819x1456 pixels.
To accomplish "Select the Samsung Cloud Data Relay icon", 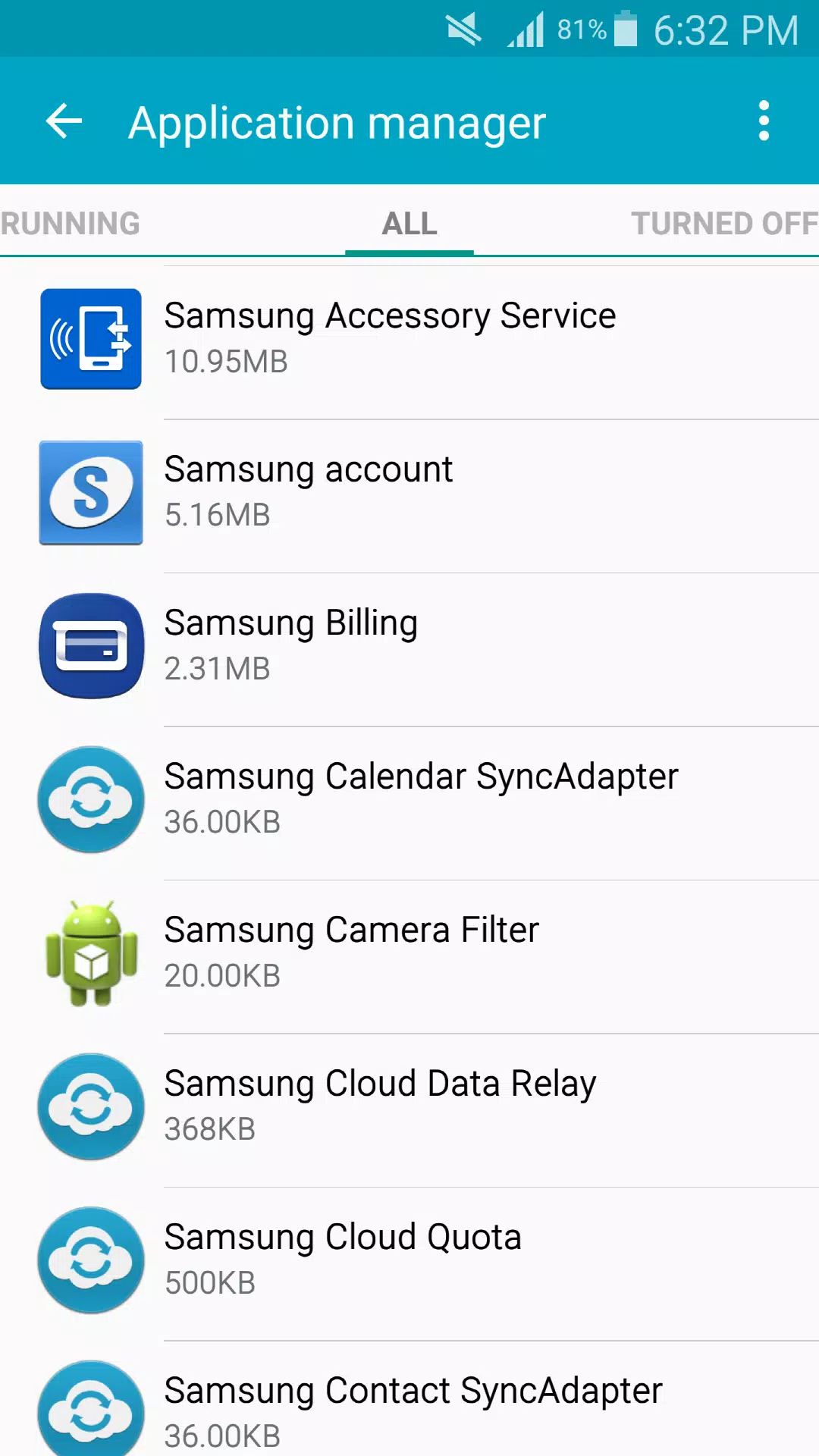I will pyautogui.click(x=90, y=1106).
